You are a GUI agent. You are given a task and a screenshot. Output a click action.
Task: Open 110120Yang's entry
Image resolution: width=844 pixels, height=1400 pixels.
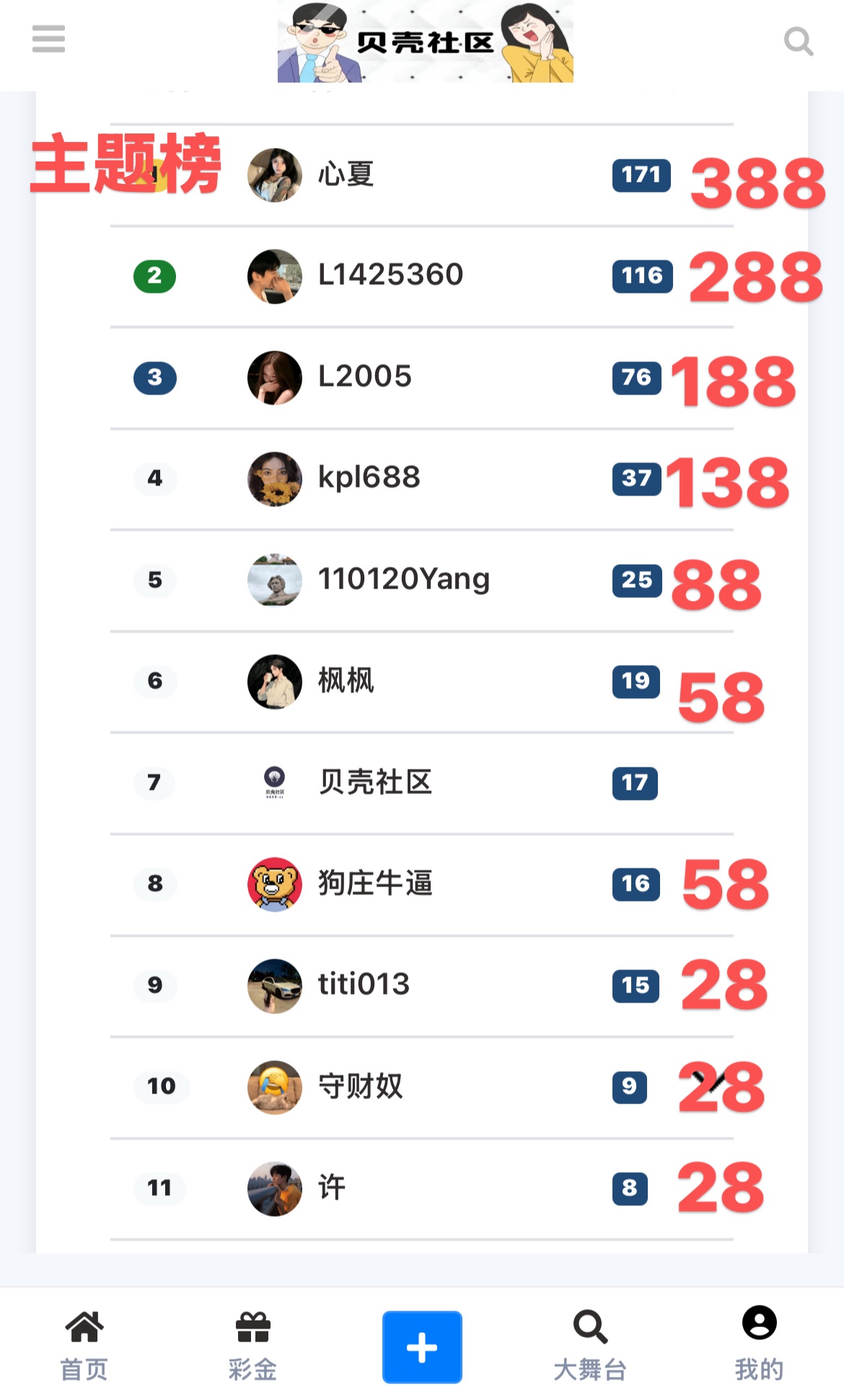click(x=403, y=579)
